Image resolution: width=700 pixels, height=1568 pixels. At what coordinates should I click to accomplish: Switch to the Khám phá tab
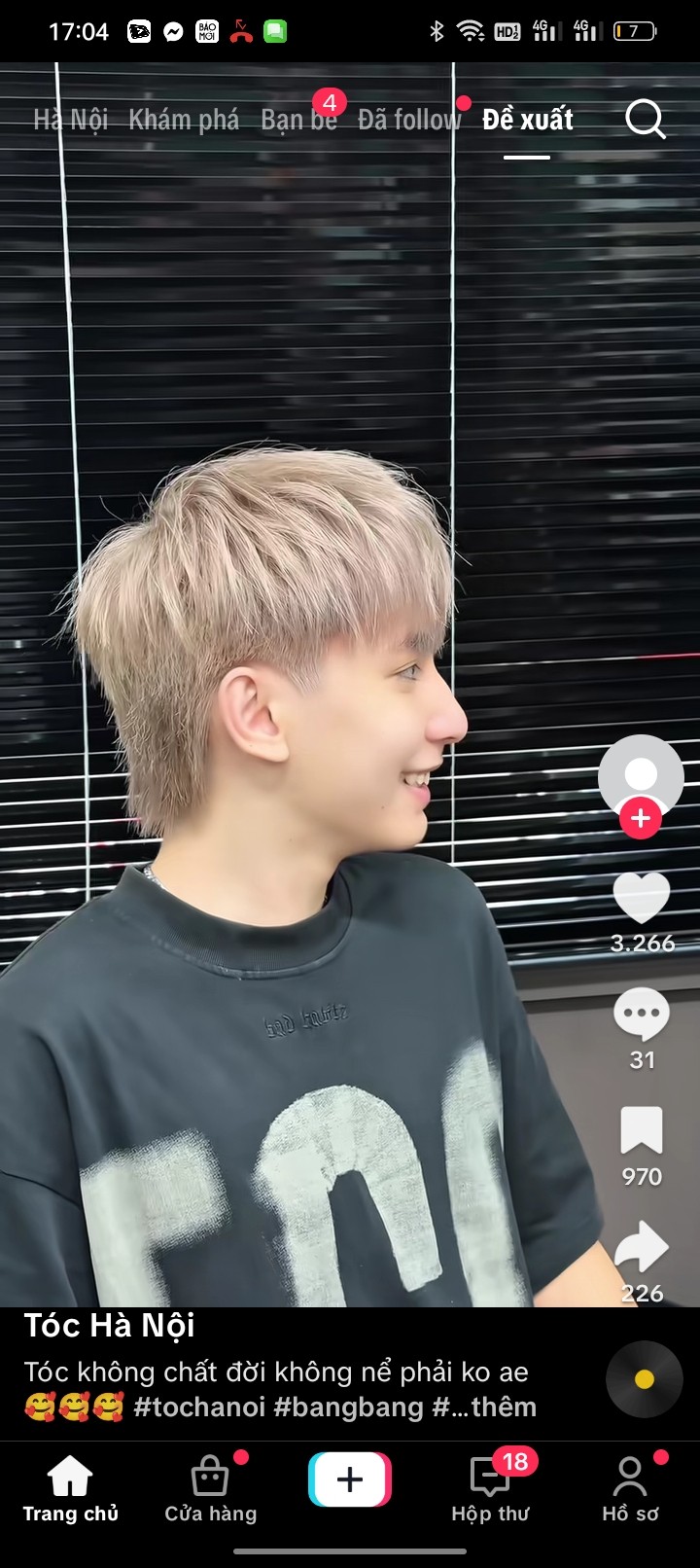click(184, 121)
